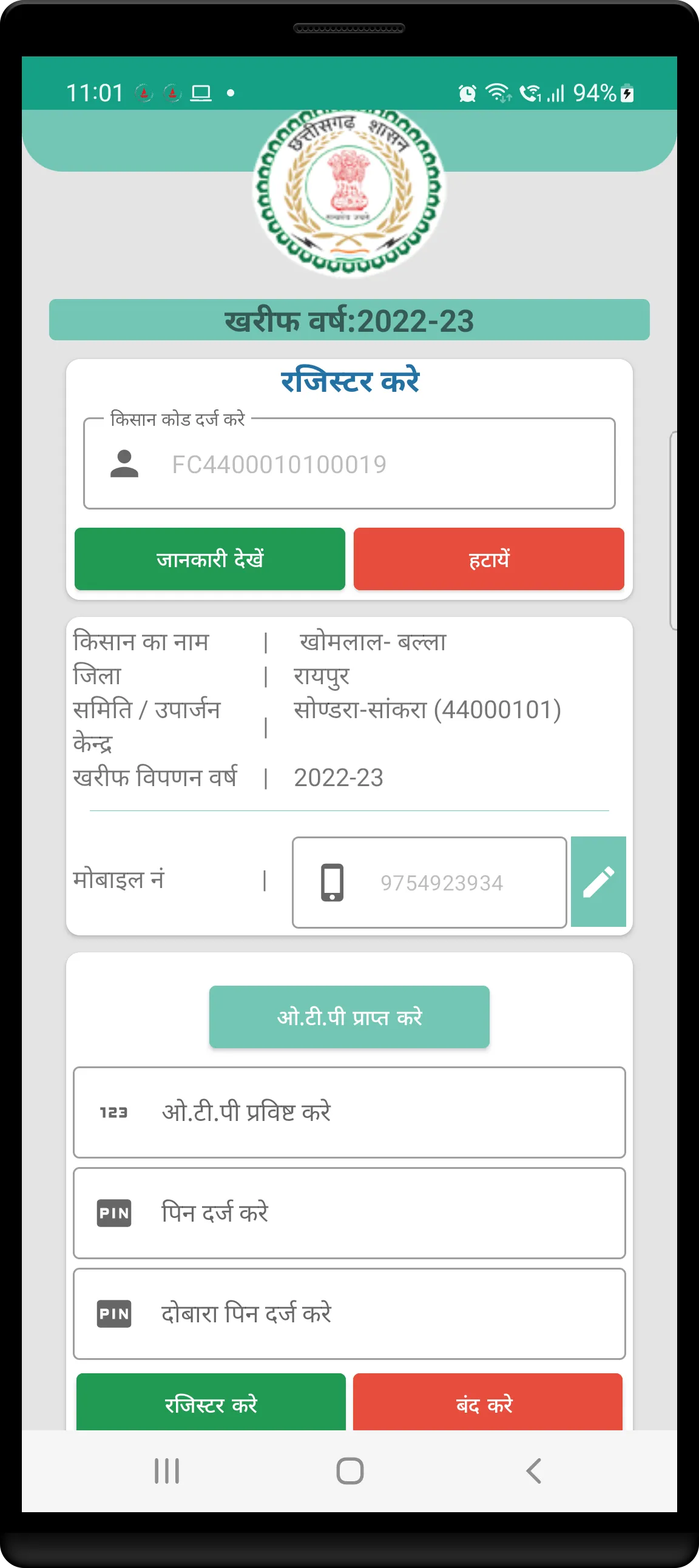The image size is (699, 1568).
Task: Click the smartphone icon in mobile number field
Action: click(x=331, y=881)
